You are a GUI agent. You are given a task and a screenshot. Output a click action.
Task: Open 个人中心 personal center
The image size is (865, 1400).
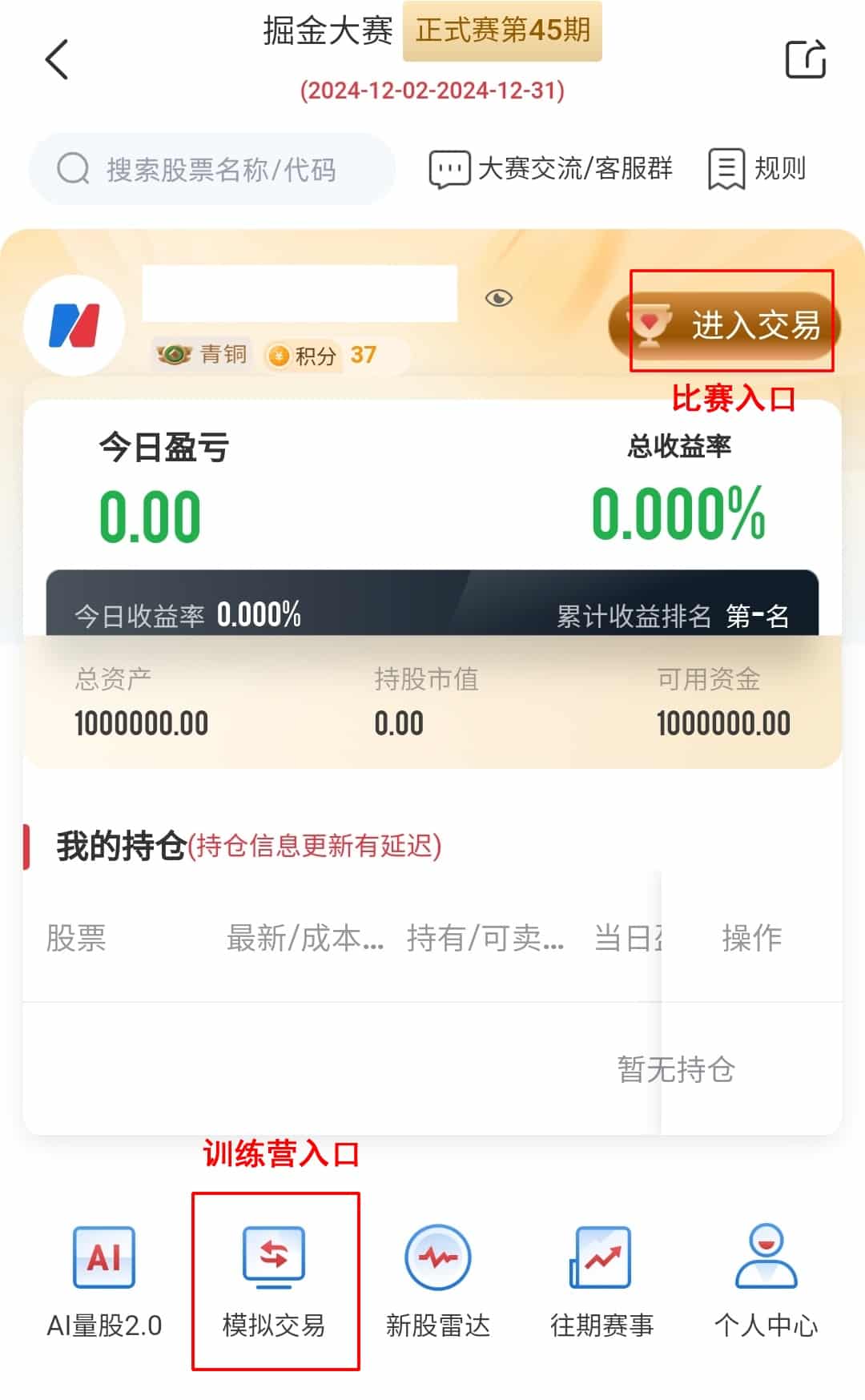pos(765,1281)
